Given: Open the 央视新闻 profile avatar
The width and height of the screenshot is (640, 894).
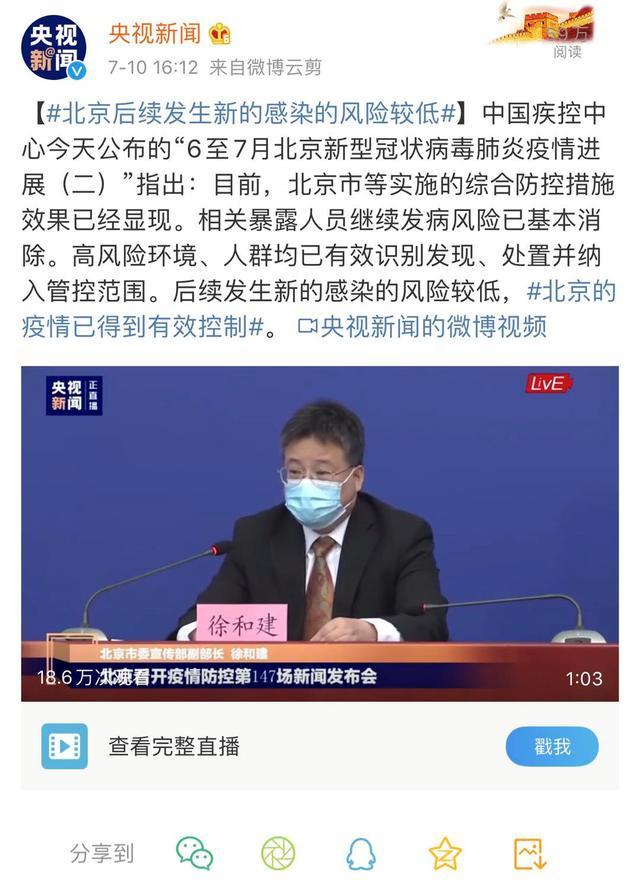Looking at the screenshot, I should pos(53,47).
